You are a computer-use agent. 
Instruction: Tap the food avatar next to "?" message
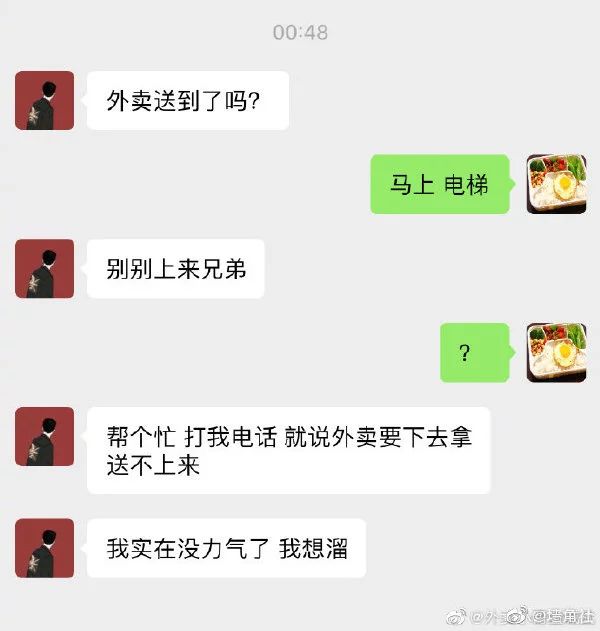556,352
